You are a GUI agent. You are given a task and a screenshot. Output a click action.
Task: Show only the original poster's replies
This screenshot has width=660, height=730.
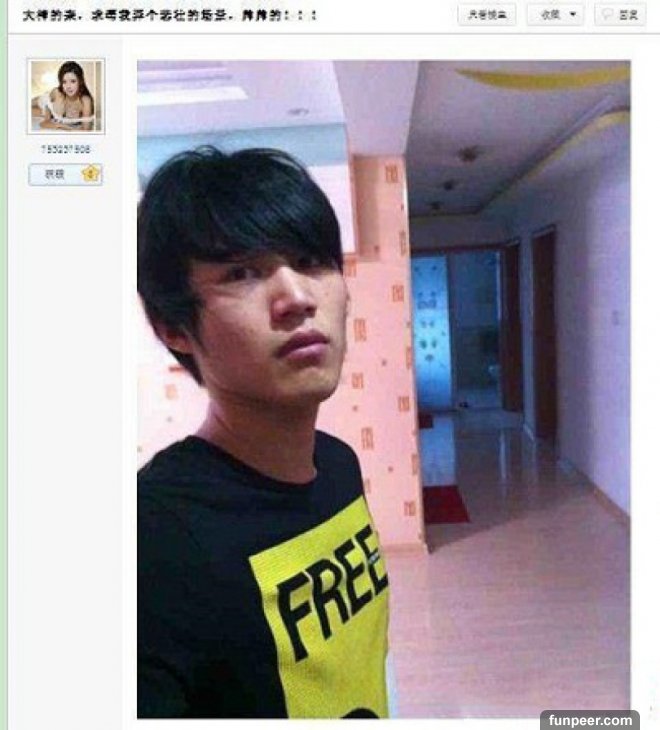tap(487, 15)
